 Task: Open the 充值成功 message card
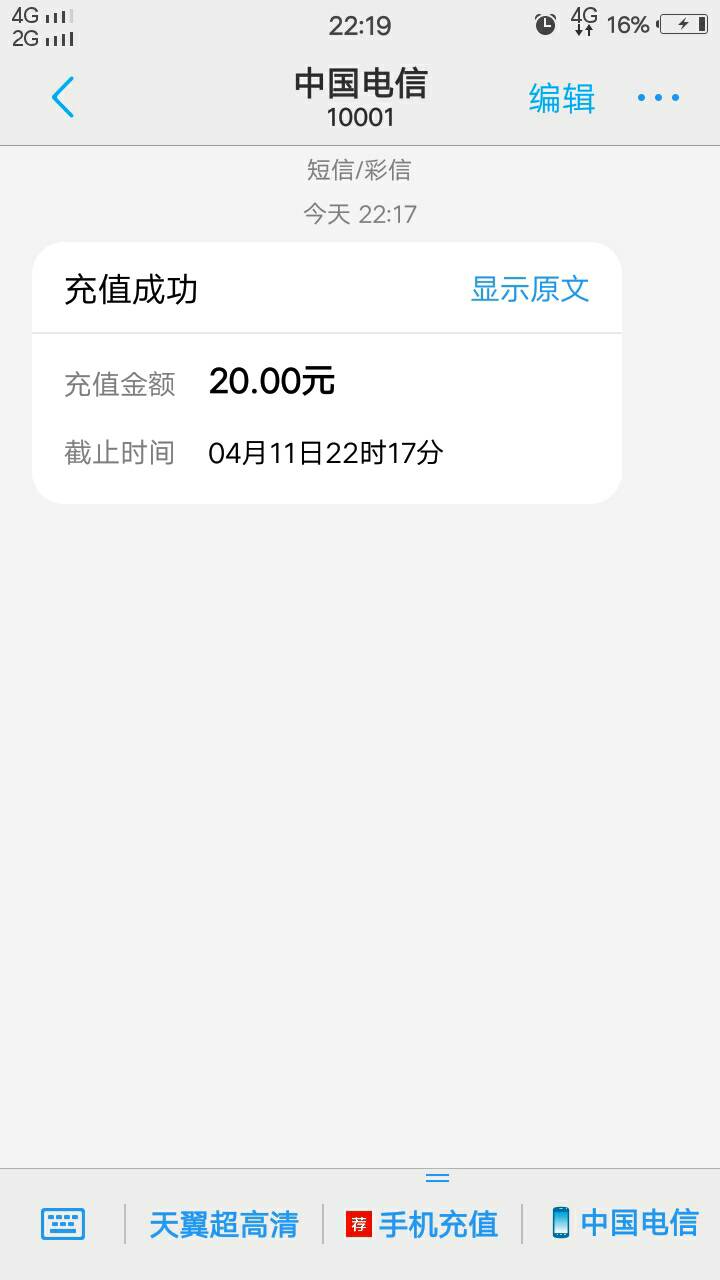pyautogui.click(x=327, y=372)
